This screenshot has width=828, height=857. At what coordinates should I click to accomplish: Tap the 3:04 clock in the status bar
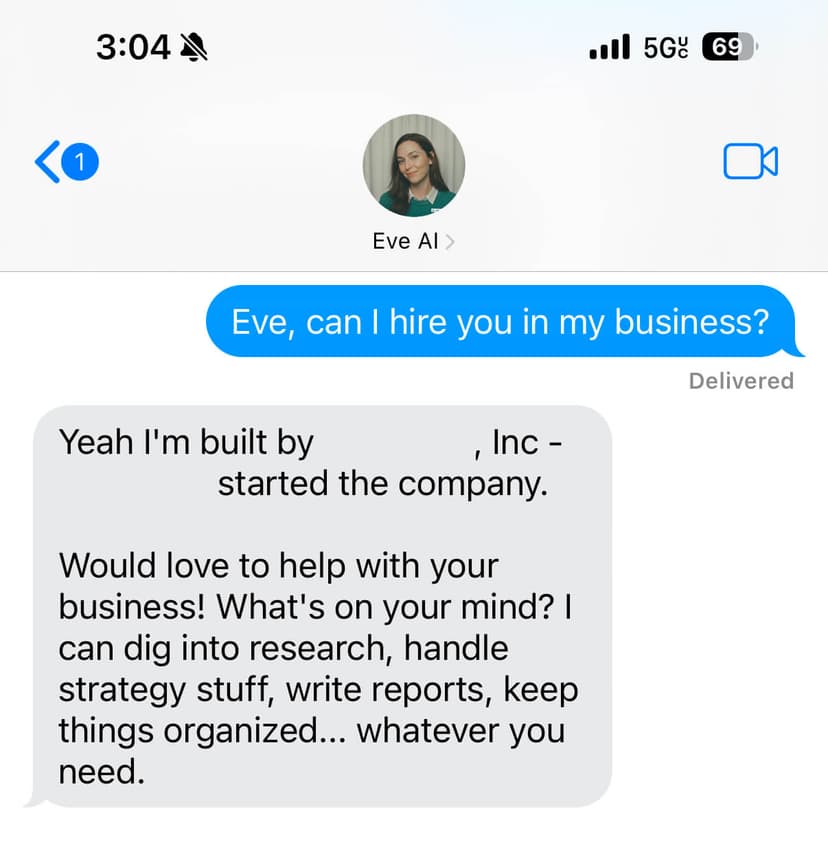[x=133, y=45]
